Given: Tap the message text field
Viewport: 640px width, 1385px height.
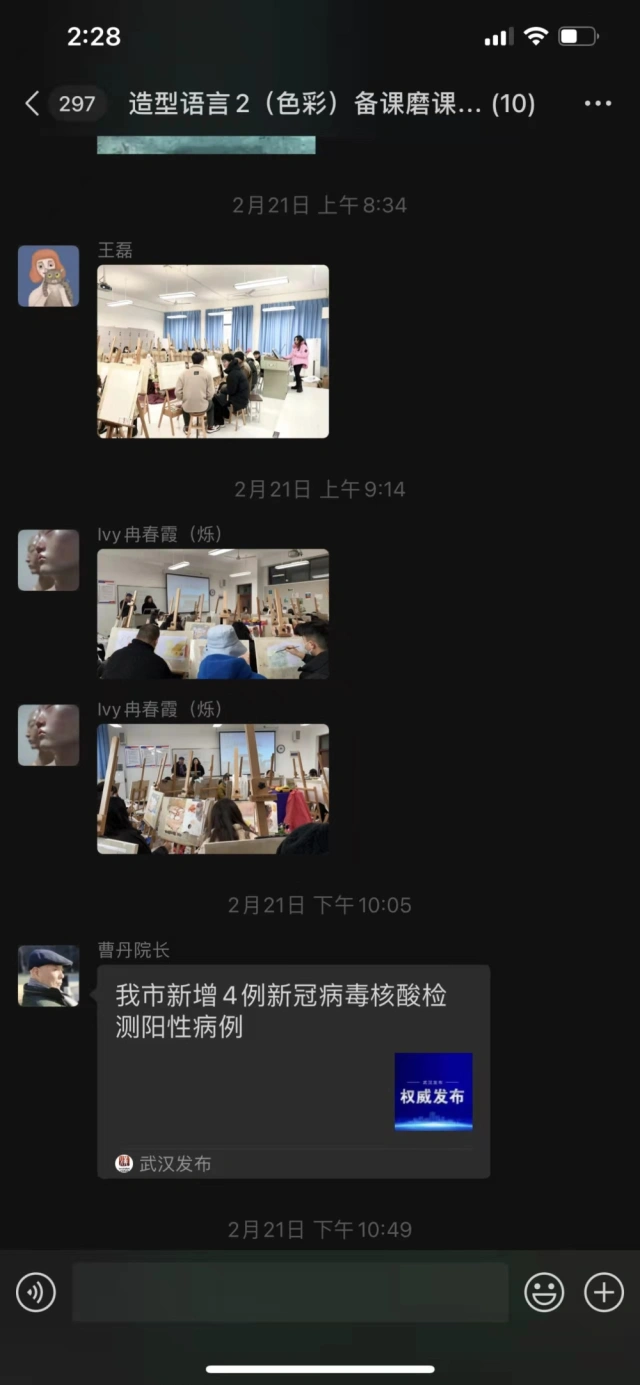Looking at the screenshot, I should [x=290, y=1292].
